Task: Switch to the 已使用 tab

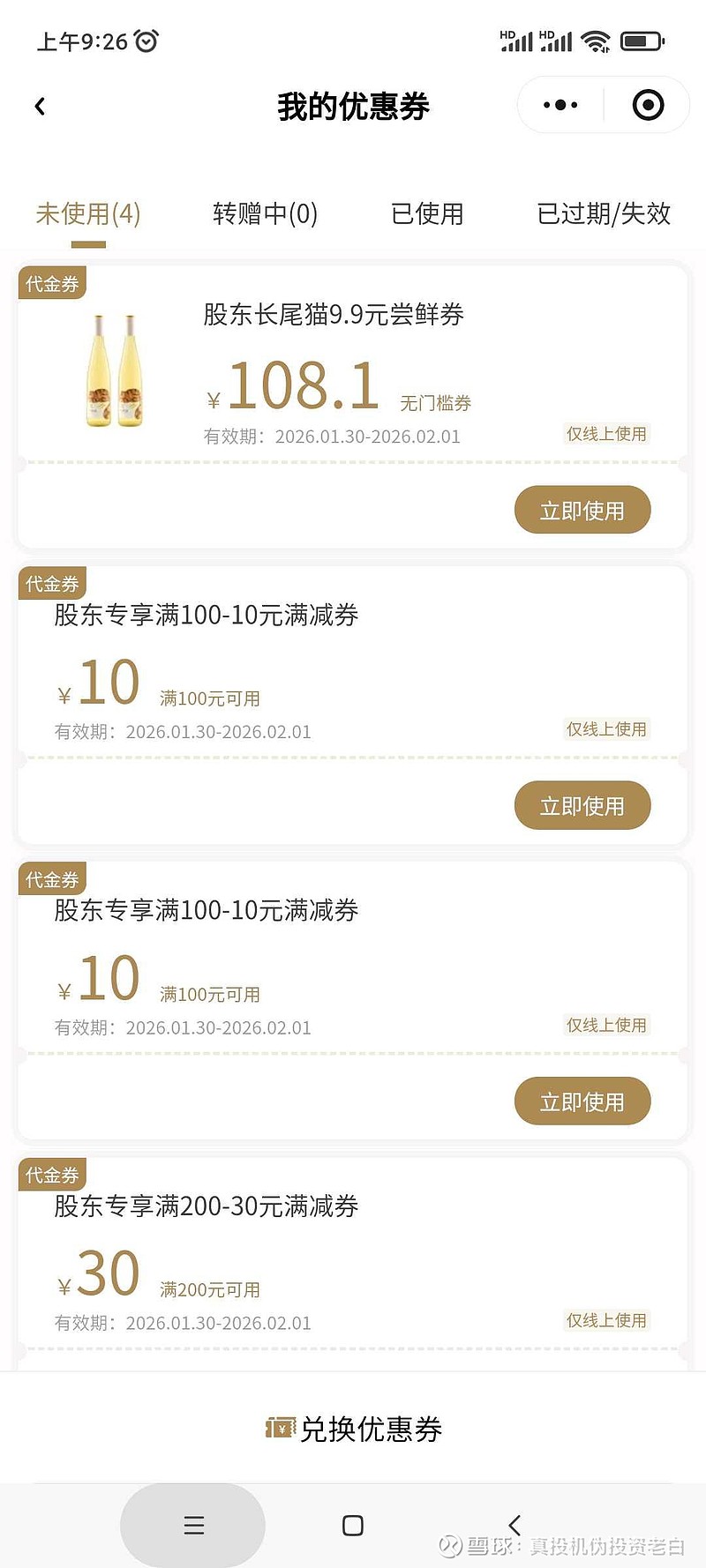Action: coord(428,214)
